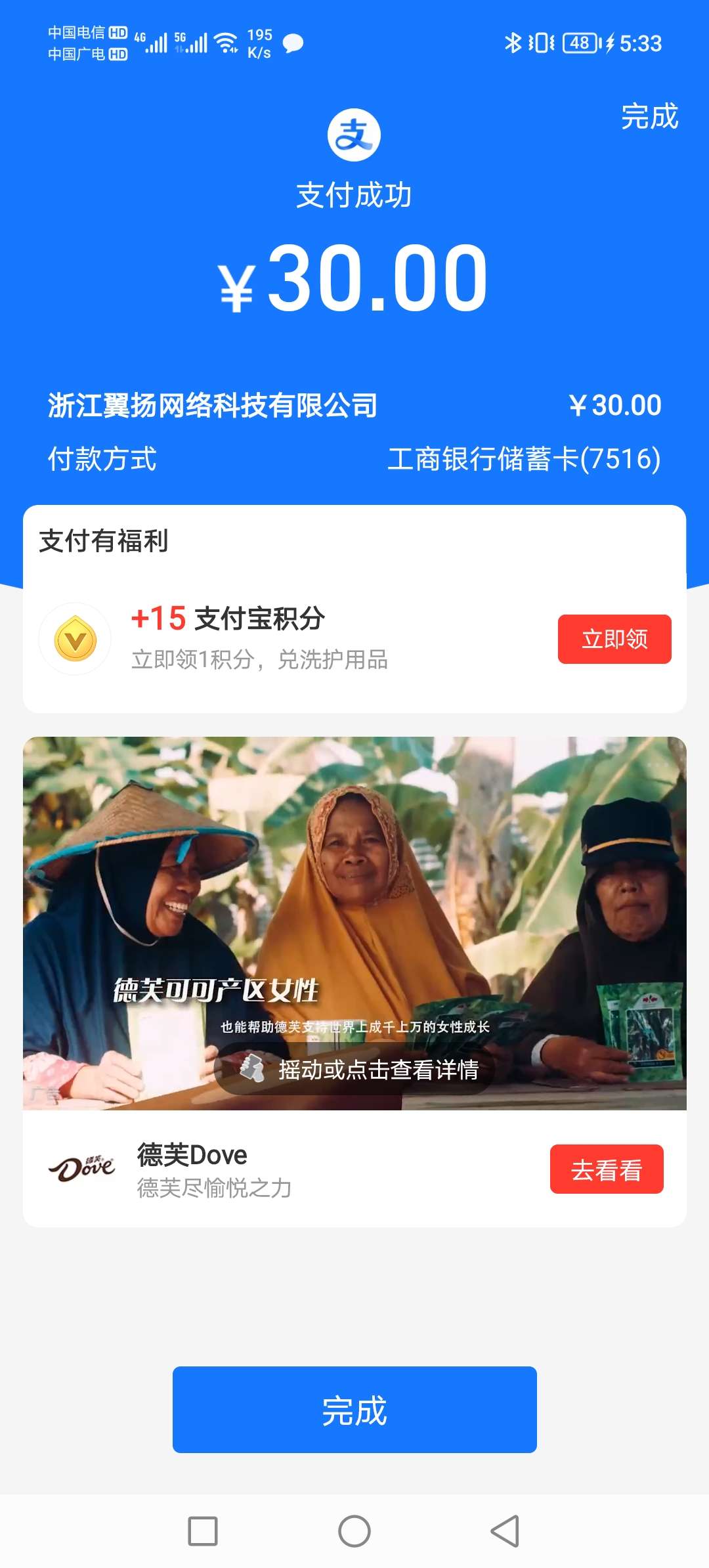Tap 完成 in the top right corner

[649, 117]
